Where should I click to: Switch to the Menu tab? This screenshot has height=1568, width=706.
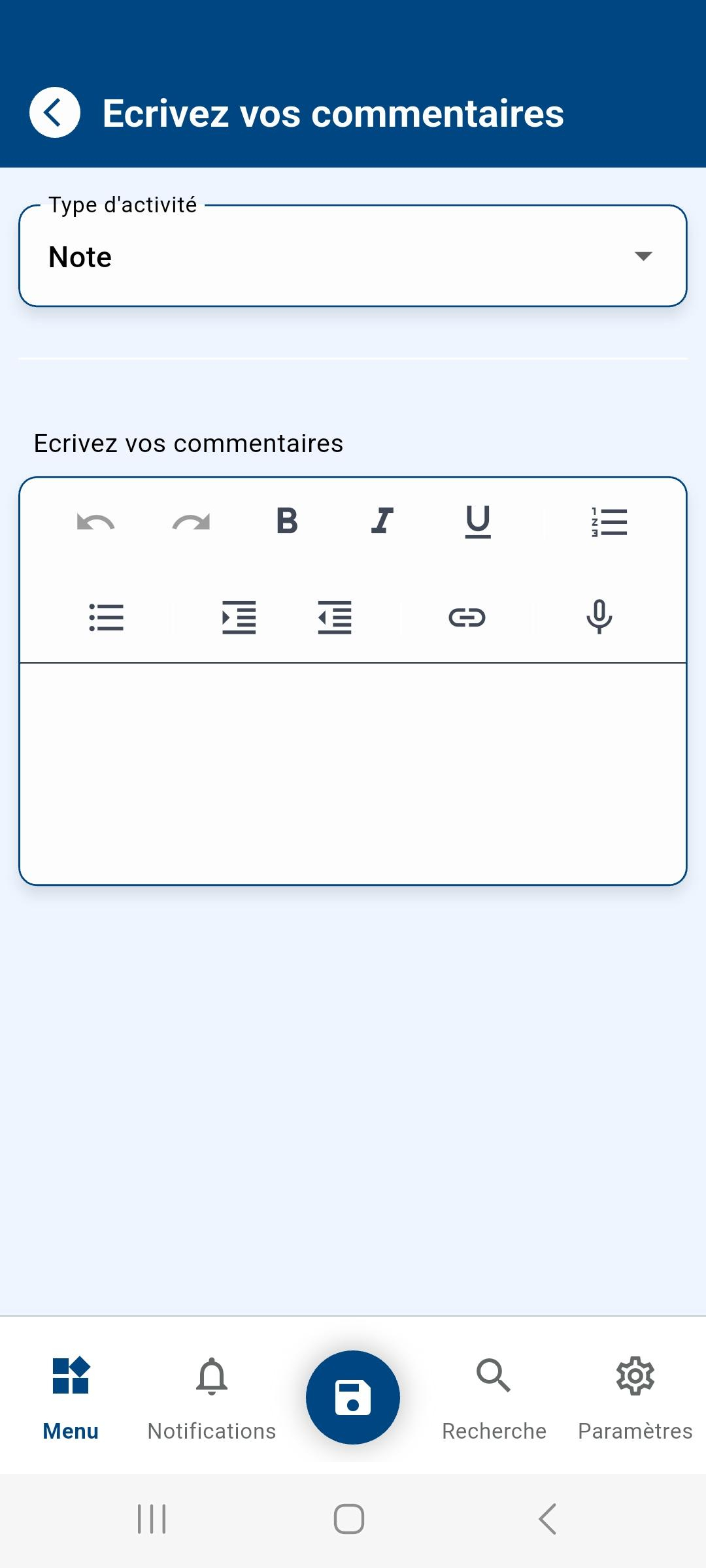pyautogui.click(x=71, y=1398)
